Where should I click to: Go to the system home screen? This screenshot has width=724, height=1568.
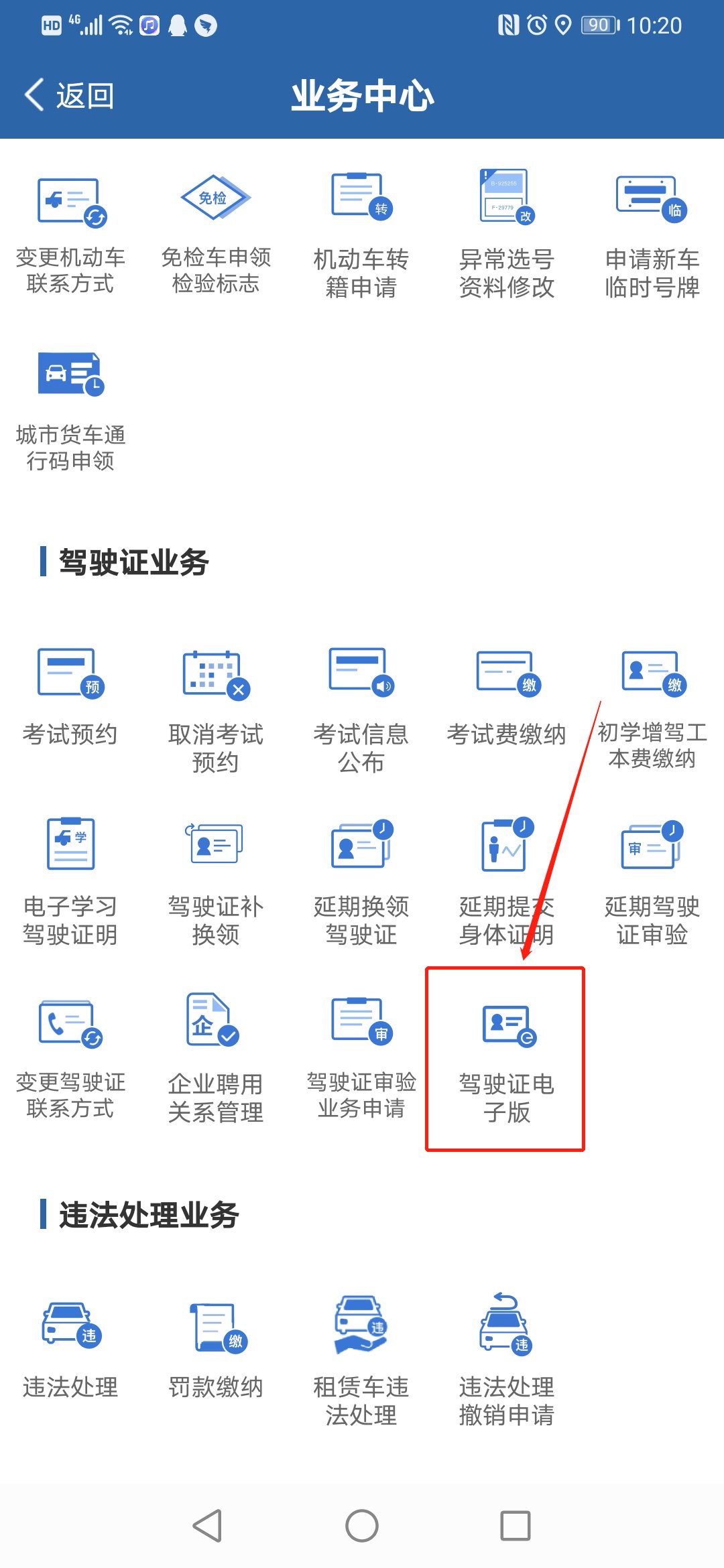(x=362, y=1526)
